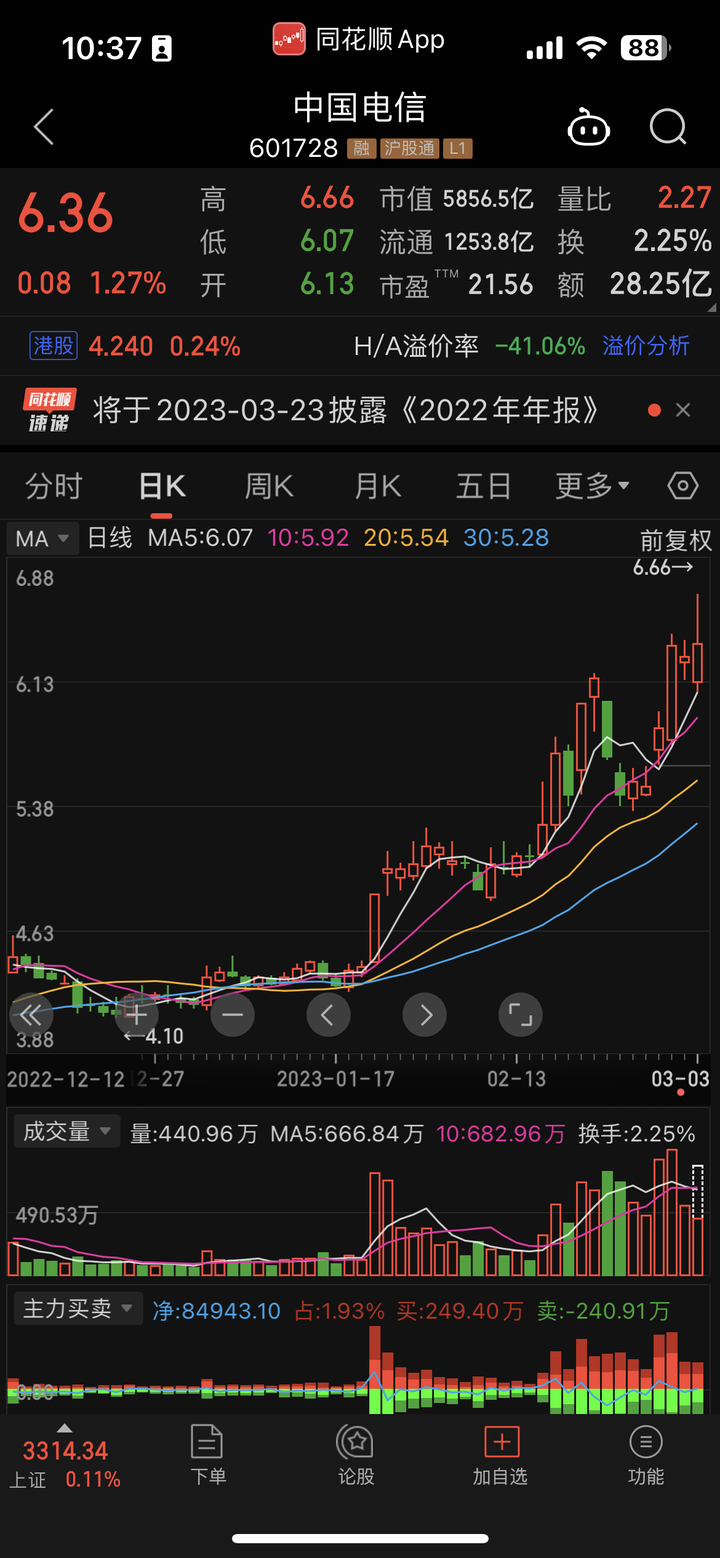This screenshot has width=720, height=1558.
Task: Open the MA indicator dropdown
Action: pos(42,538)
